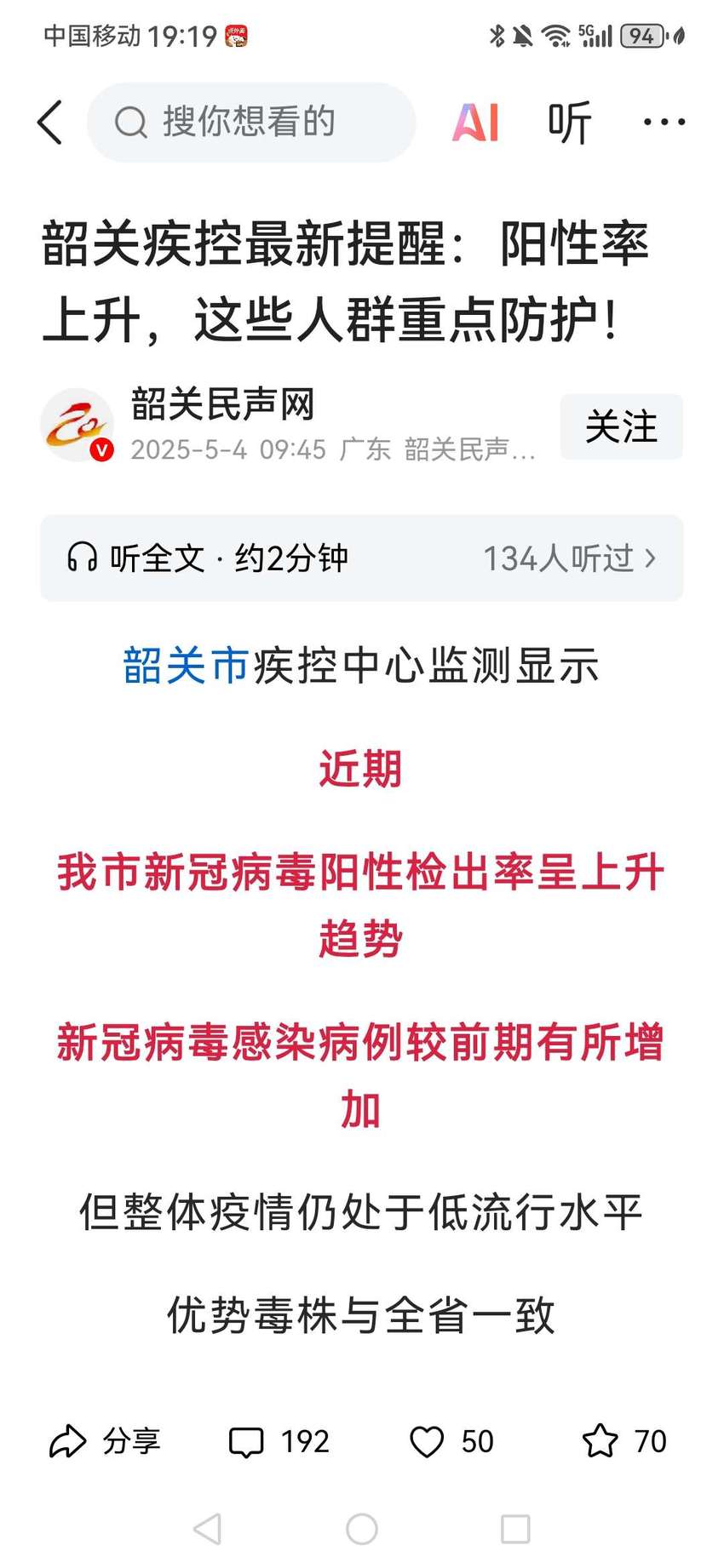724x1568 pixels.
Task: Open the 192 comments
Action: (279, 1442)
